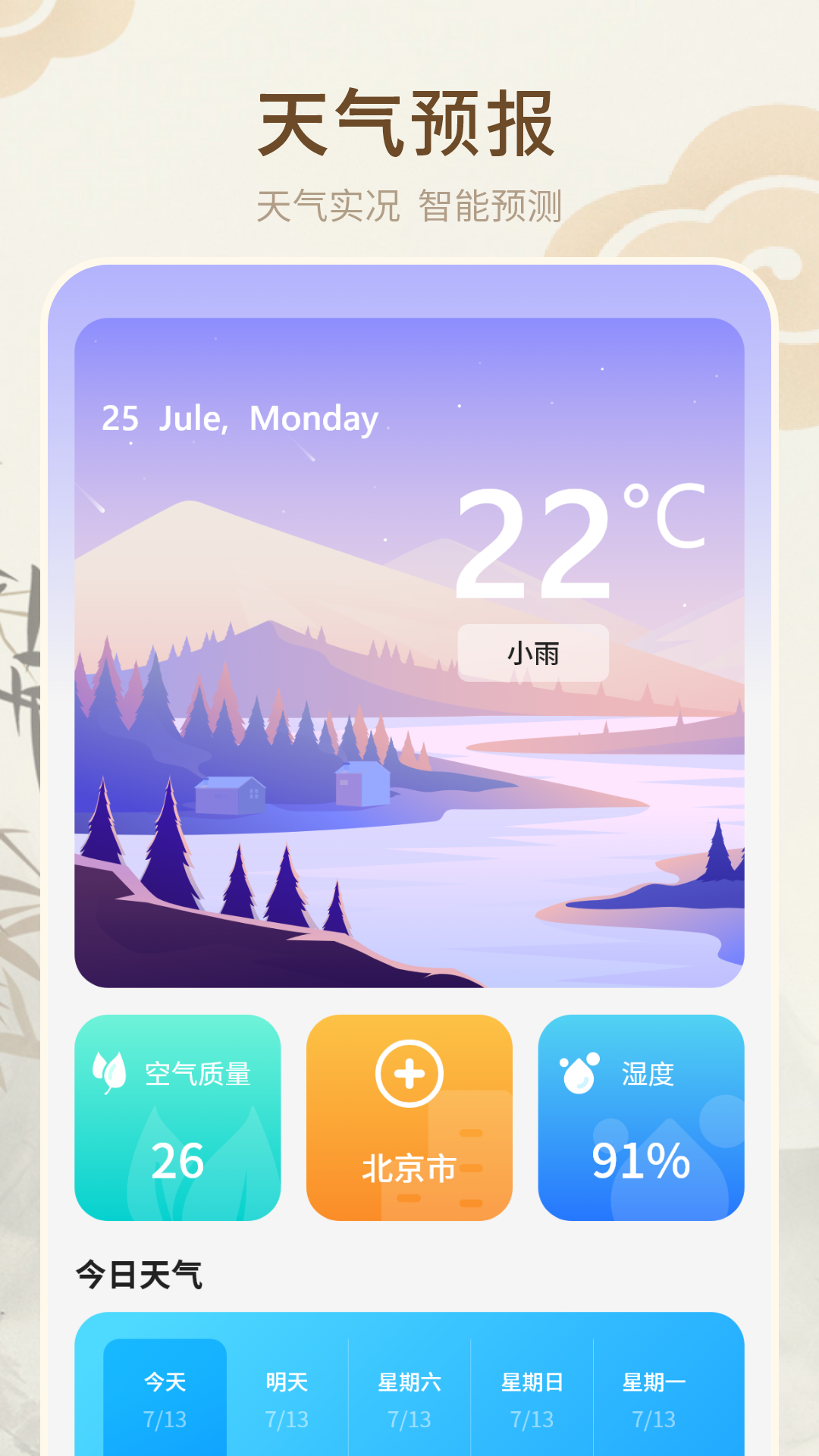Select the 湿度 card
The height and width of the screenshot is (1456, 819).
tap(642, 1115)
